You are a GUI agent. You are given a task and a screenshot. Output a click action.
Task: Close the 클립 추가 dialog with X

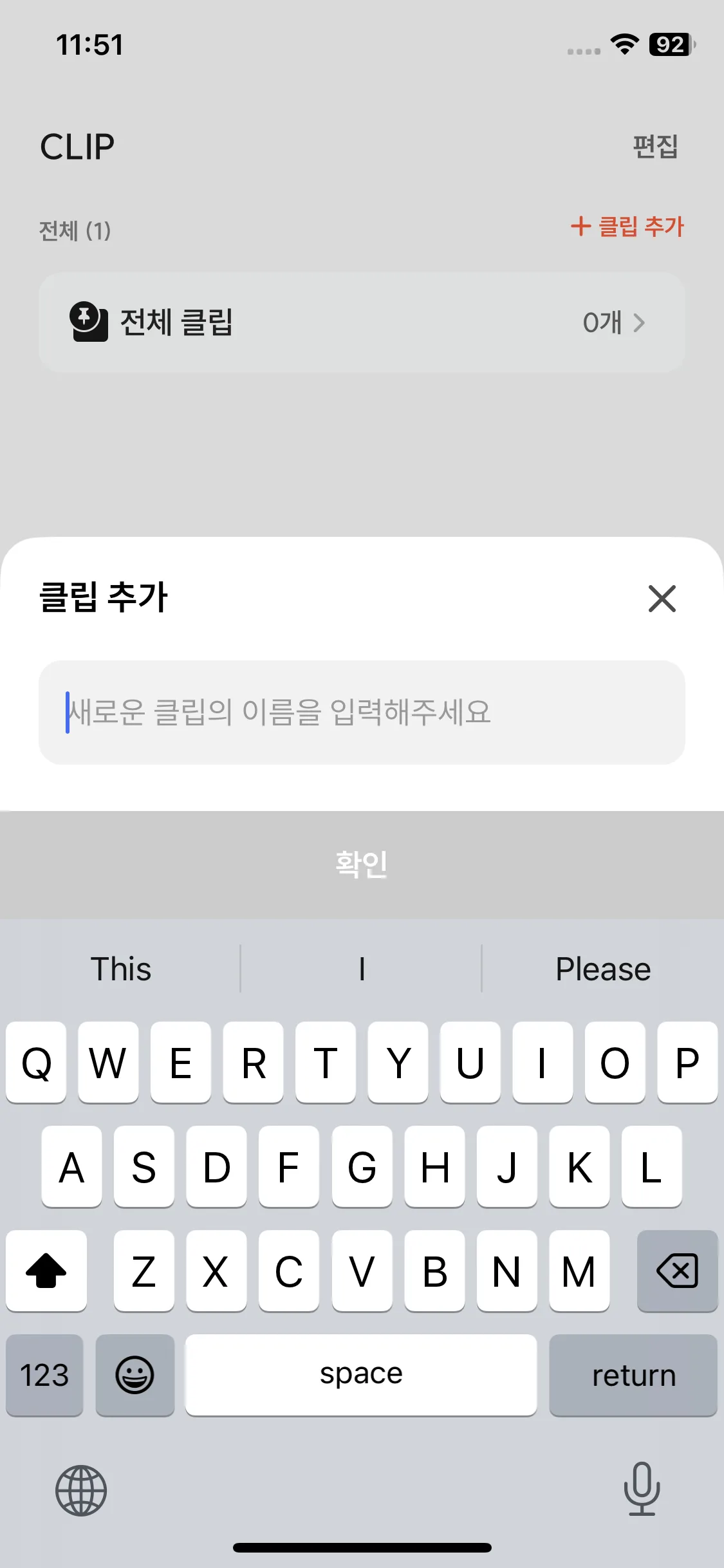tap(662, 599)
